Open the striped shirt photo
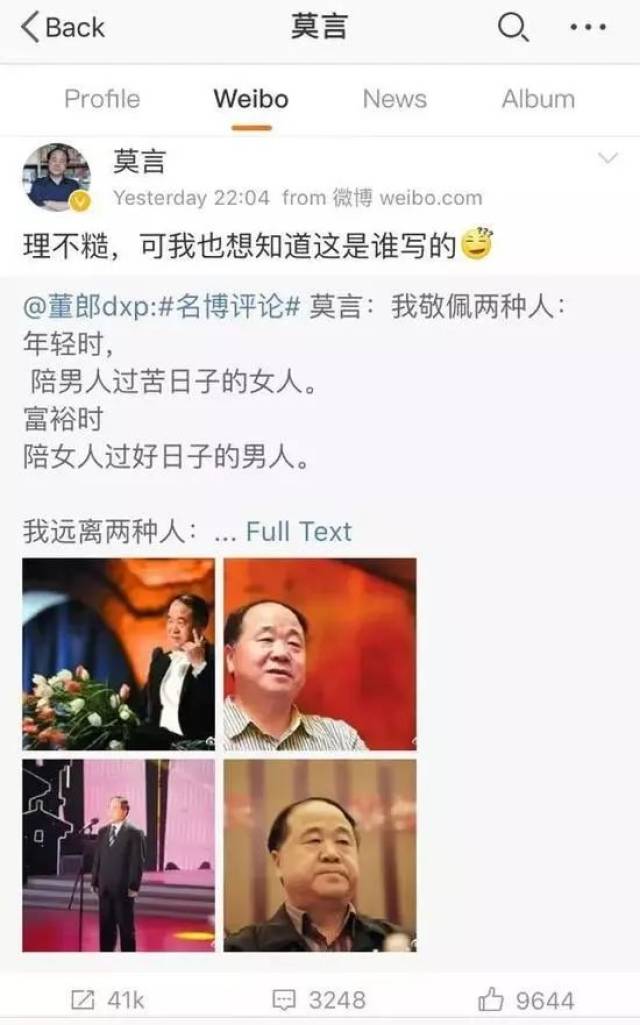Viewport: 640px width, 1025px height. point(319,654)
